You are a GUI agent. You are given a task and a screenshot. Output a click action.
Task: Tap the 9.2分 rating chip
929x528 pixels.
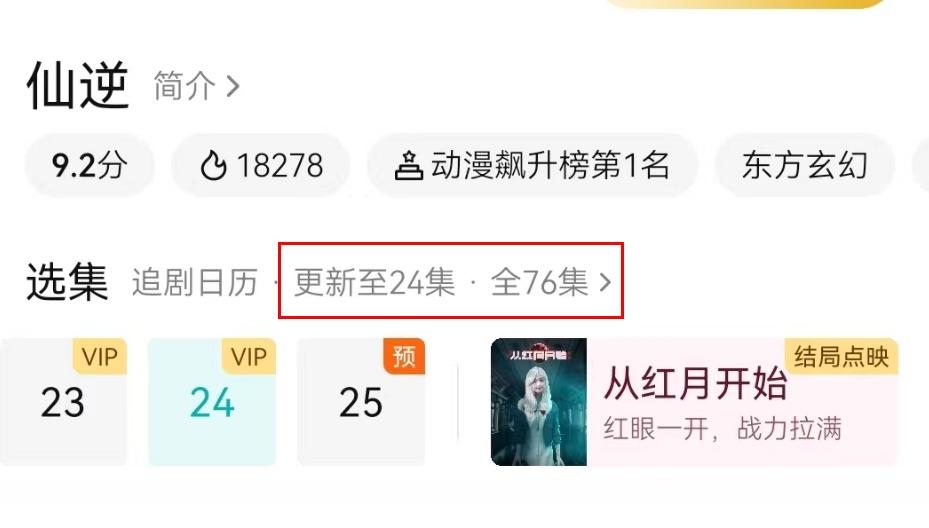[x=90, y=165]
